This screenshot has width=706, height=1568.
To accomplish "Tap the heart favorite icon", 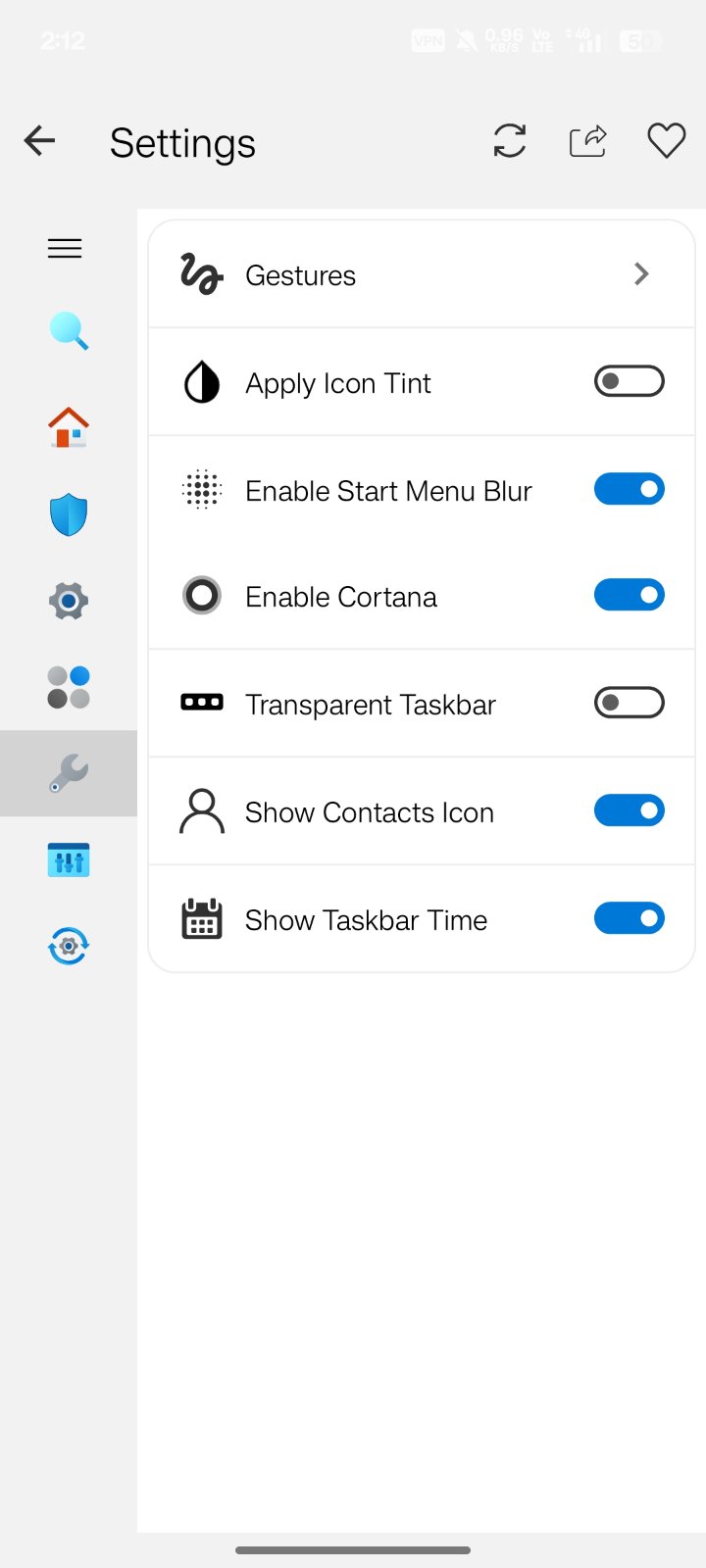I will [666, 141].
